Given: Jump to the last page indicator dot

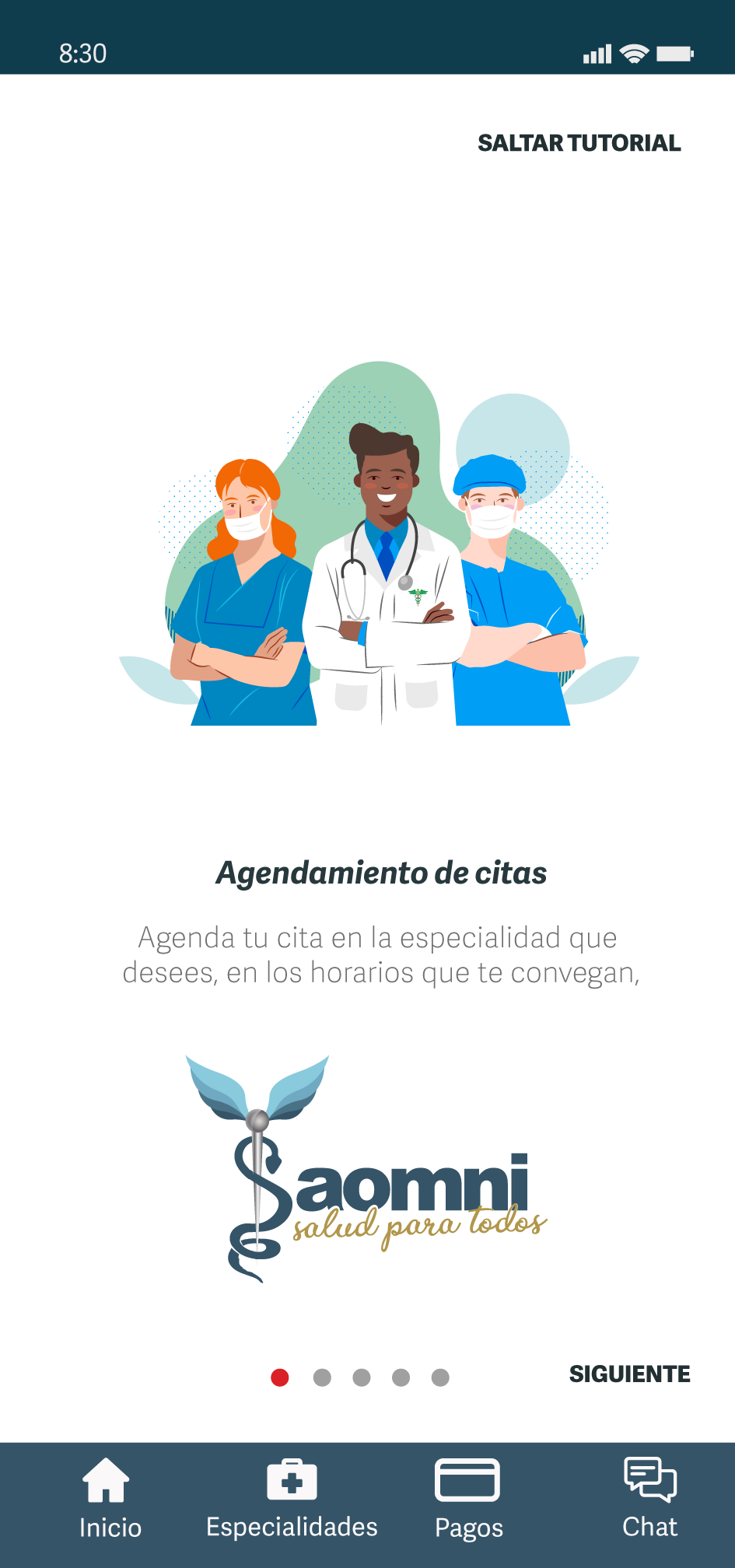Looking at the screenshot, I should tap(440, 1377).
